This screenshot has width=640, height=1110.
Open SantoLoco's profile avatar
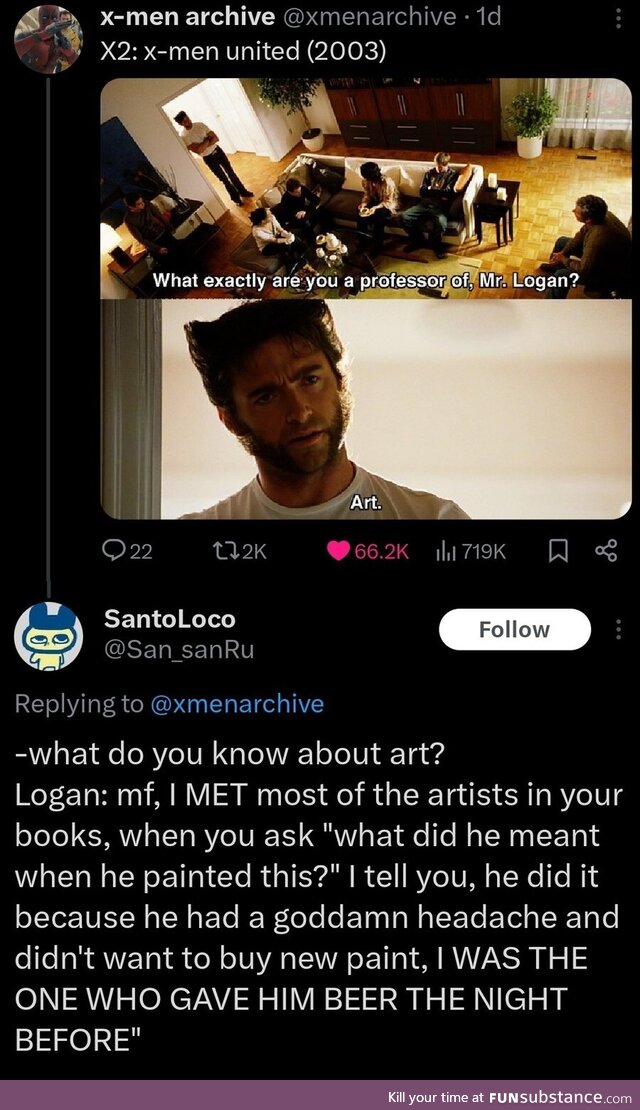48,634
